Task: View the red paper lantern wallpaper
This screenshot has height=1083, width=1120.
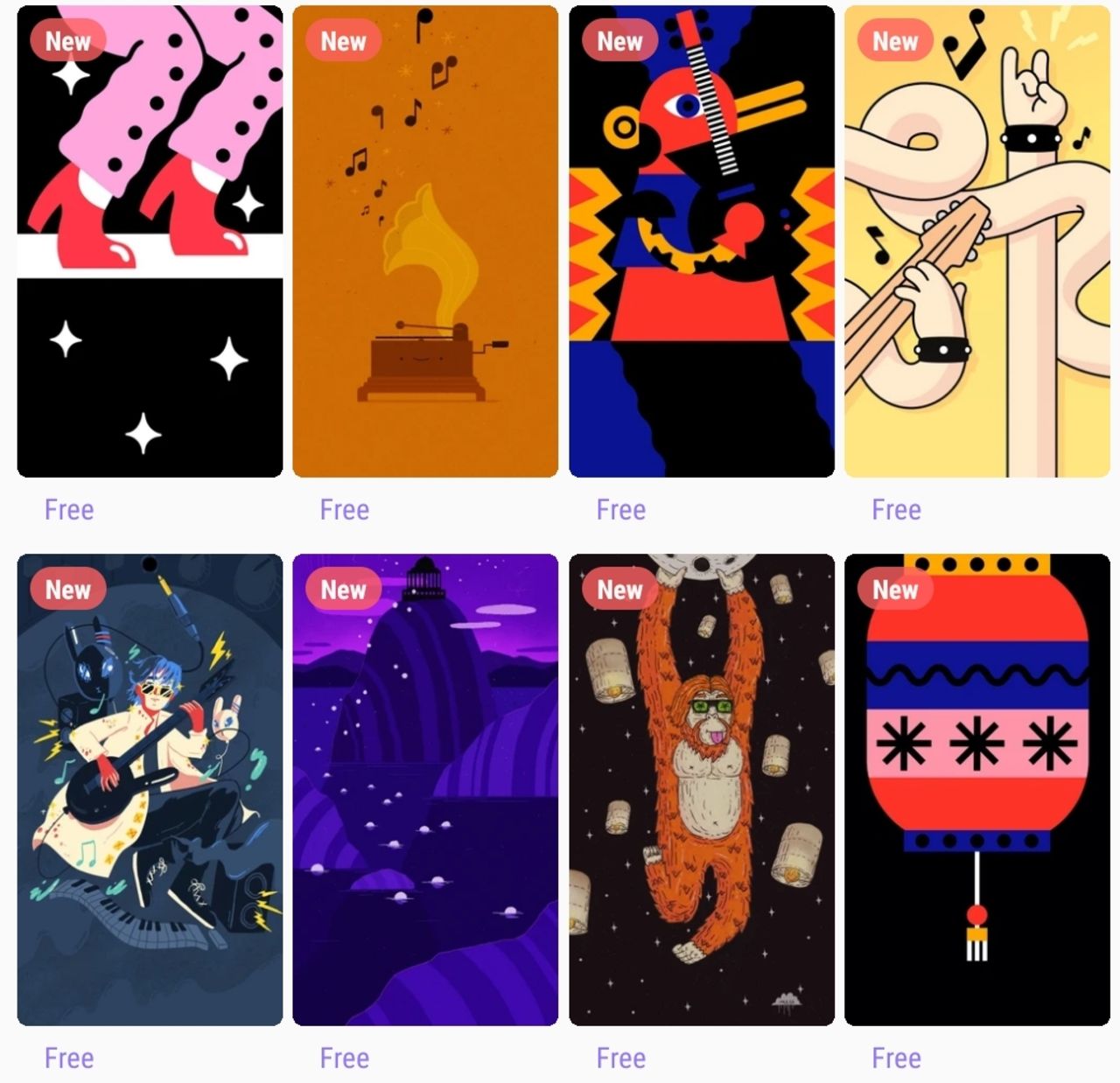Action: click(x=977, y=789)
